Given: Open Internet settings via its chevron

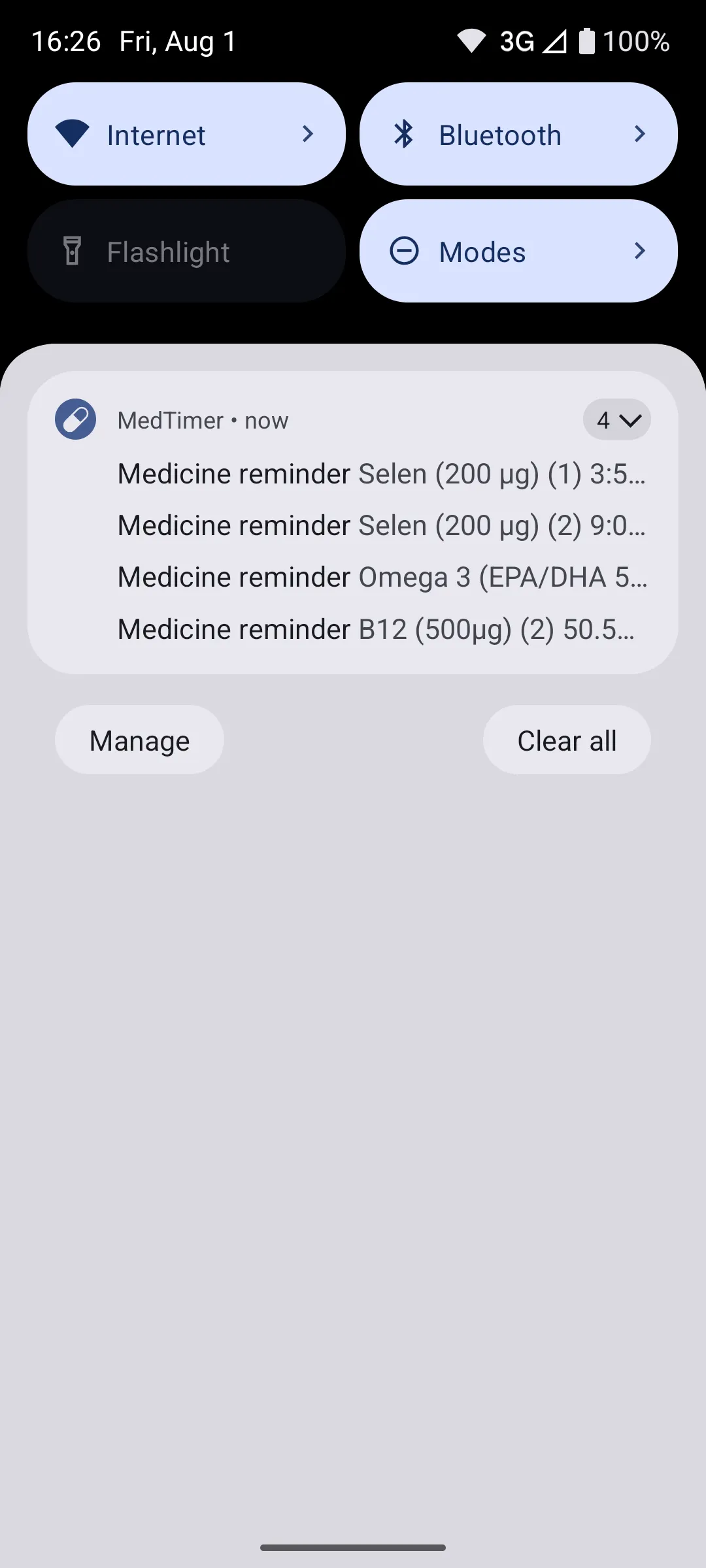Looking at the screenshot, I should (308, 134).
